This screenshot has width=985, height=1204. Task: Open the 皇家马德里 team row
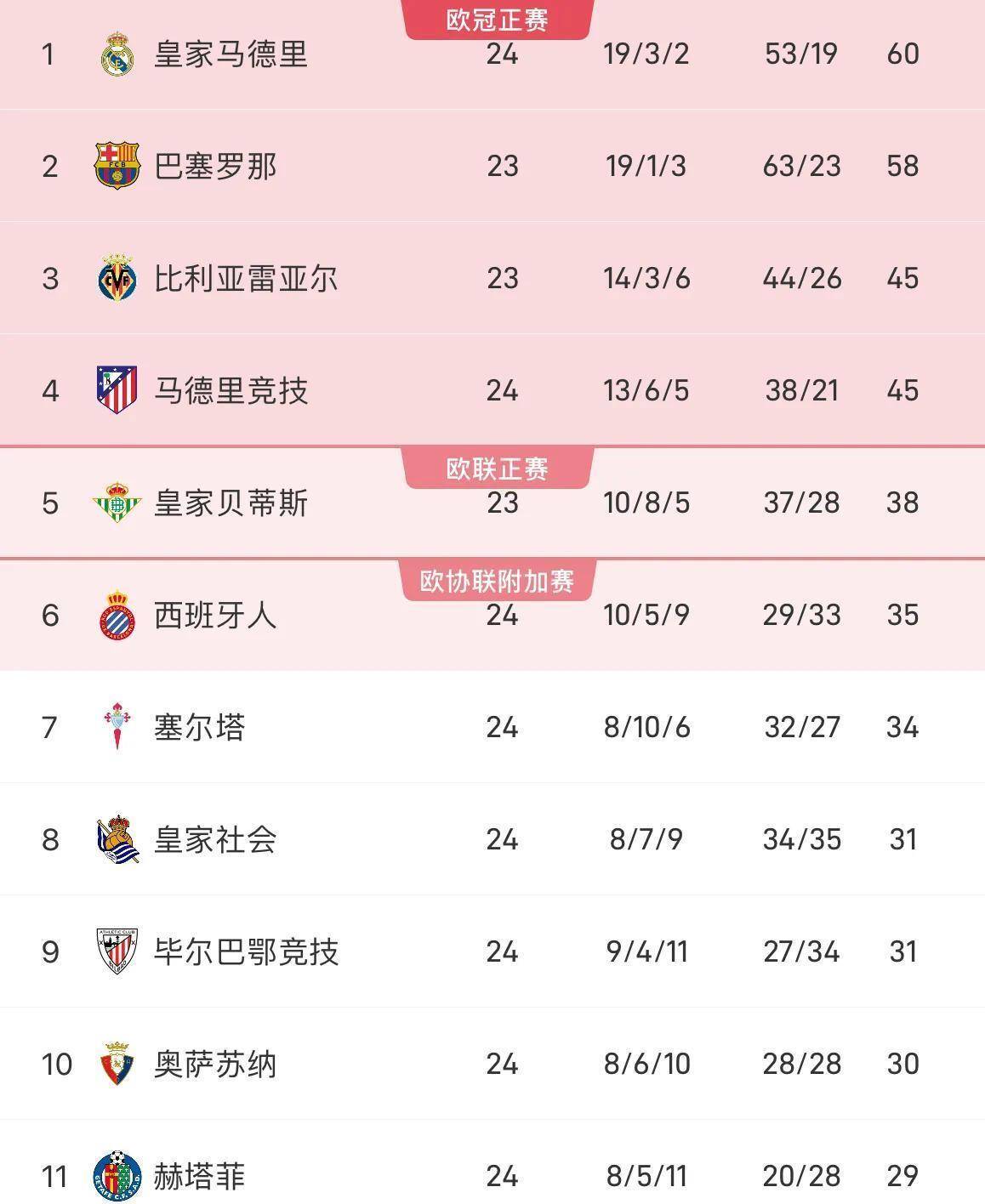click(230, 54)
